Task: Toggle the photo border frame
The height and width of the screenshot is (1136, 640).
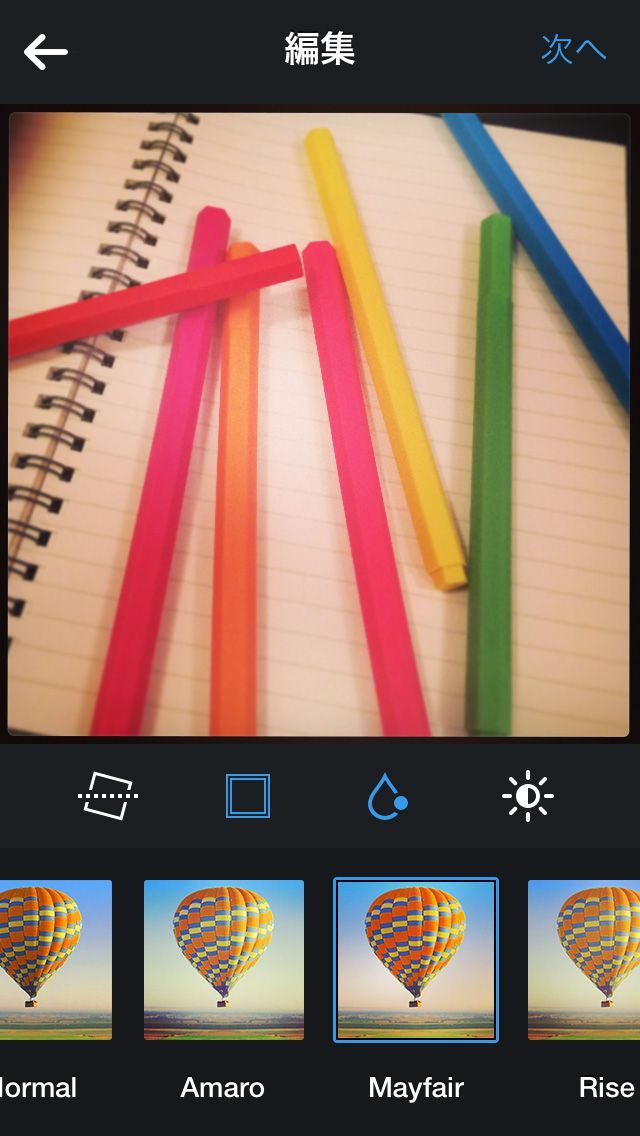Action: [247, 796]
